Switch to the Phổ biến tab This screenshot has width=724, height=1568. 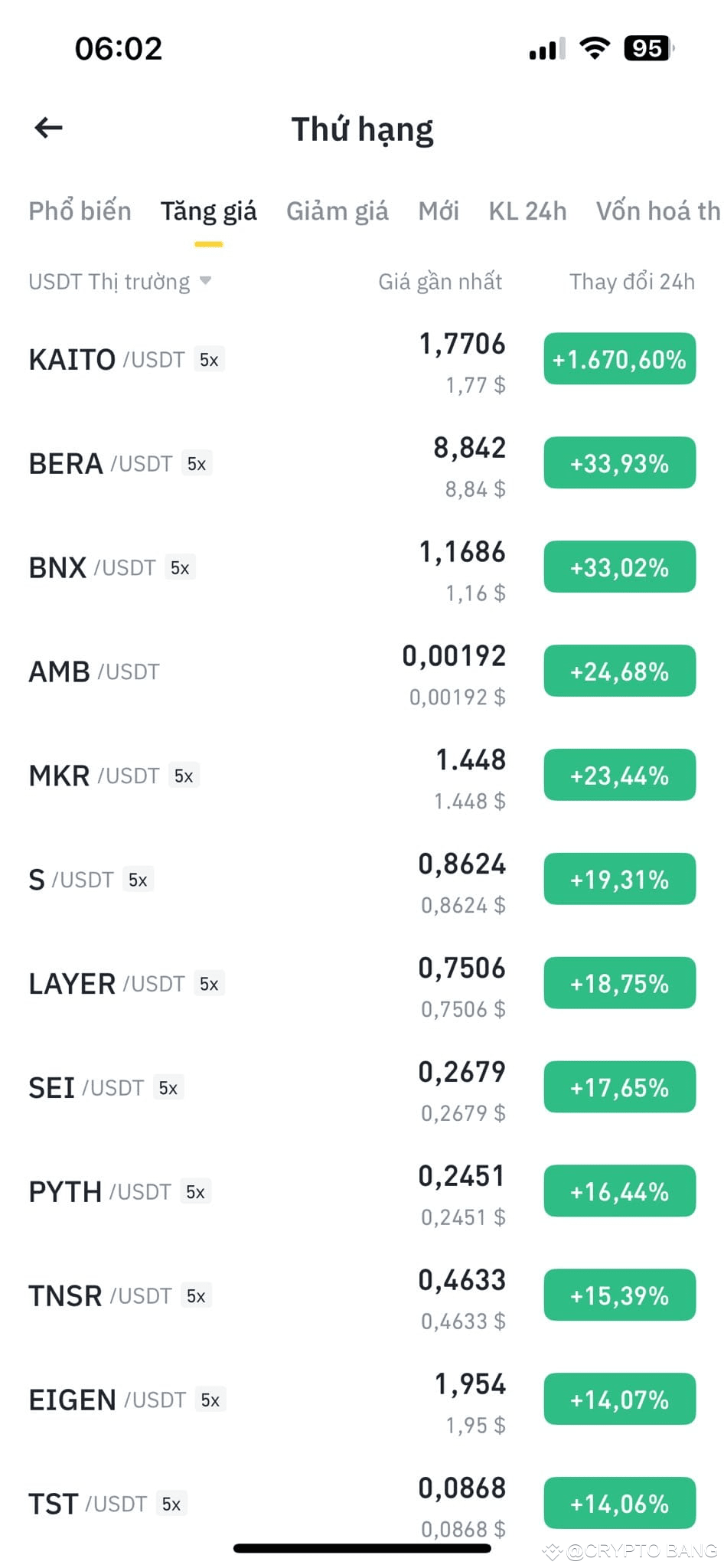click(80, 211)
